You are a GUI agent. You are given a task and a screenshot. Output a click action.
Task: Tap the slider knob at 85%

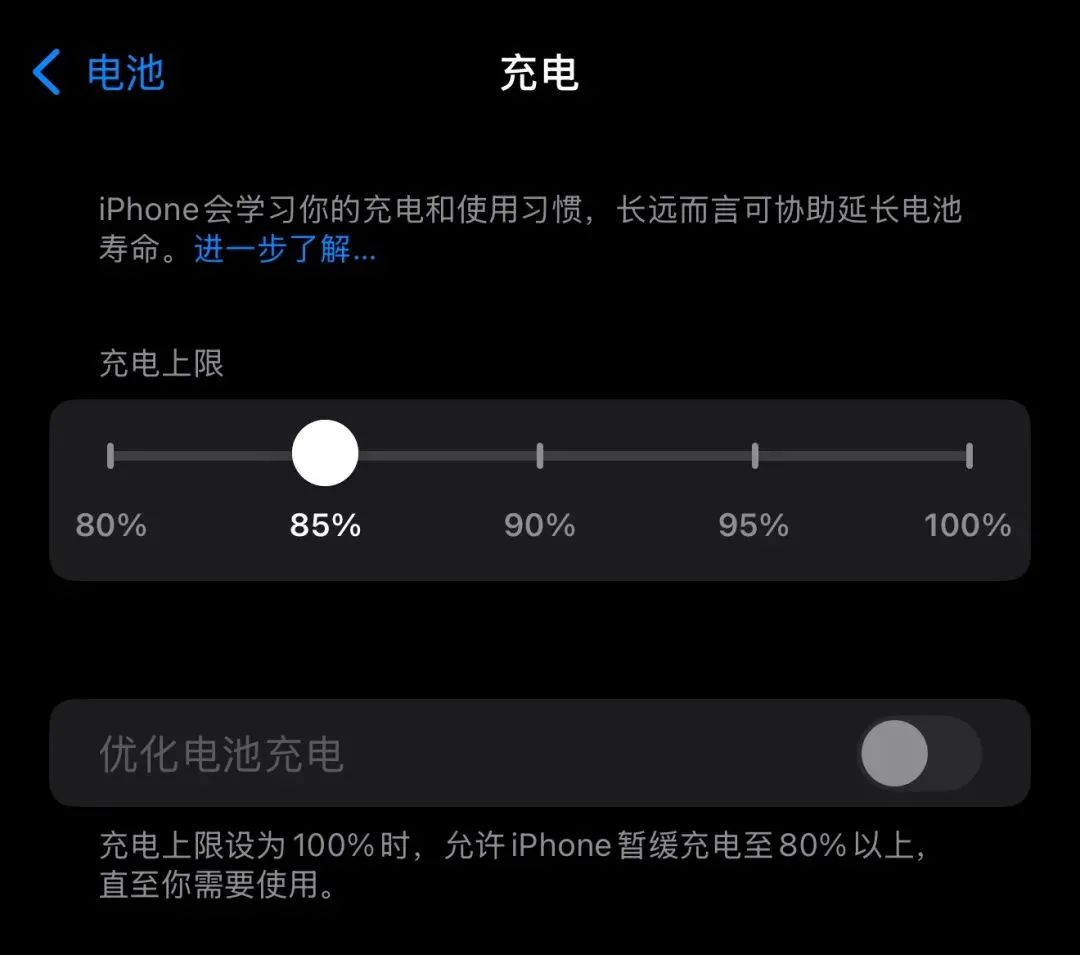click(325, 453)
